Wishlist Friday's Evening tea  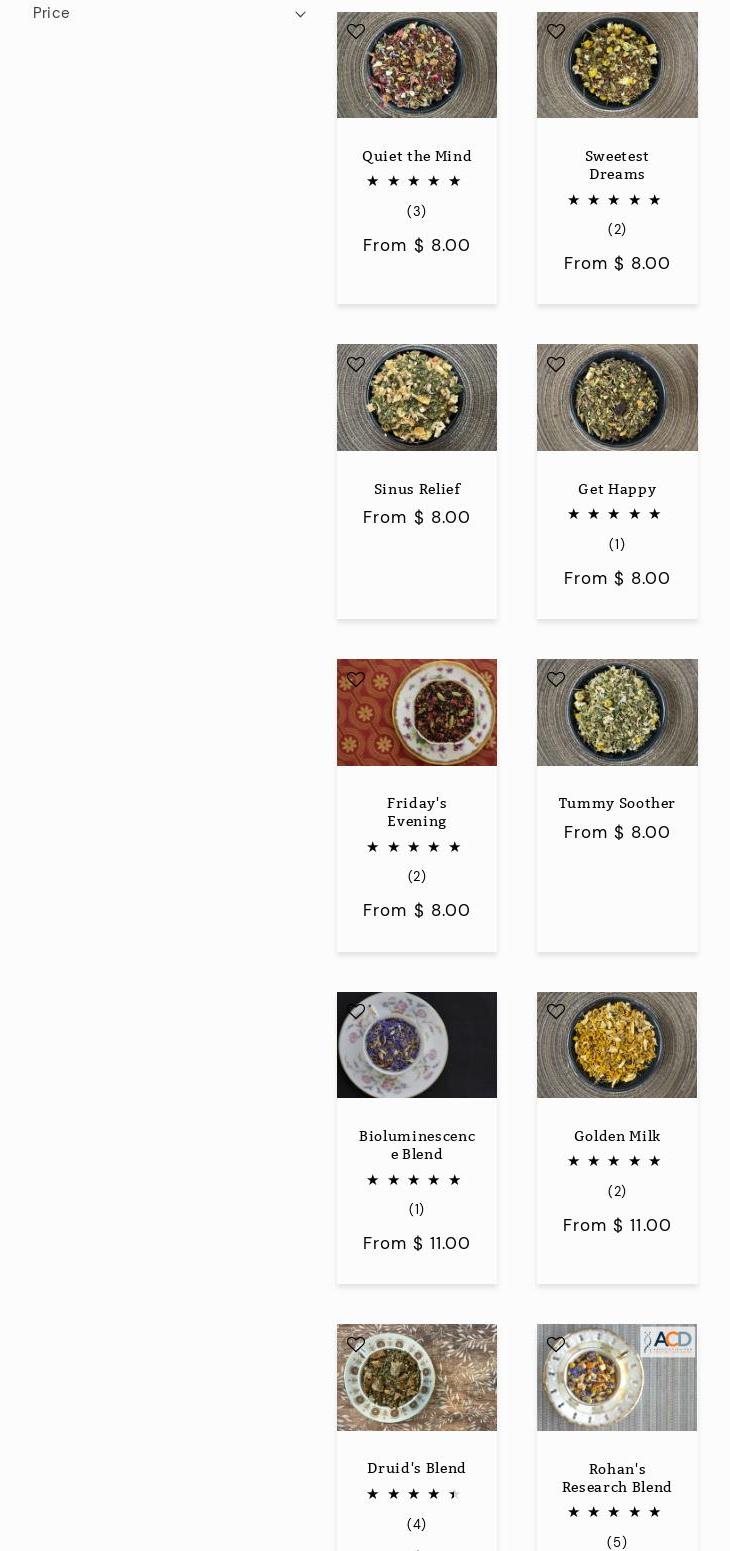coord(356,679)
